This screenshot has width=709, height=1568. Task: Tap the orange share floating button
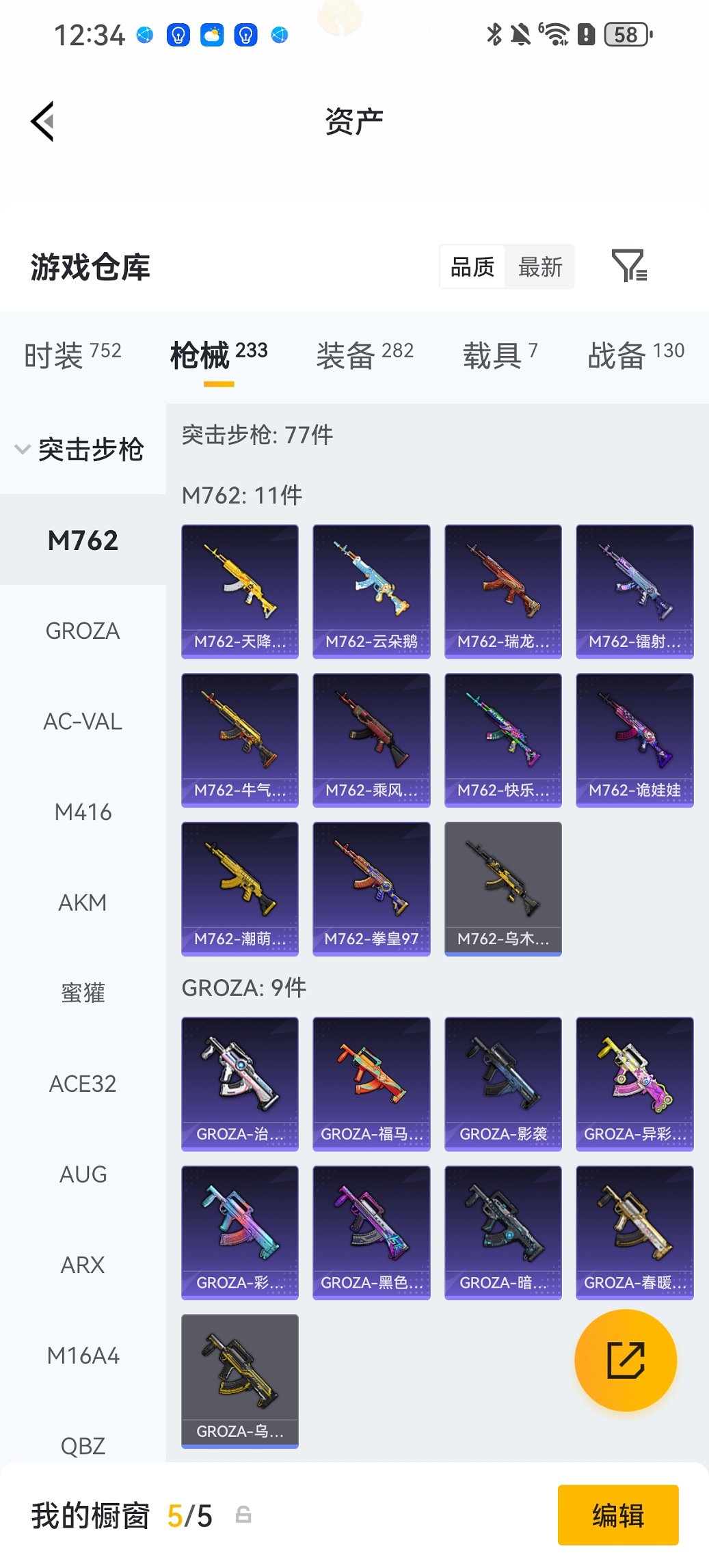point(626,1360)
